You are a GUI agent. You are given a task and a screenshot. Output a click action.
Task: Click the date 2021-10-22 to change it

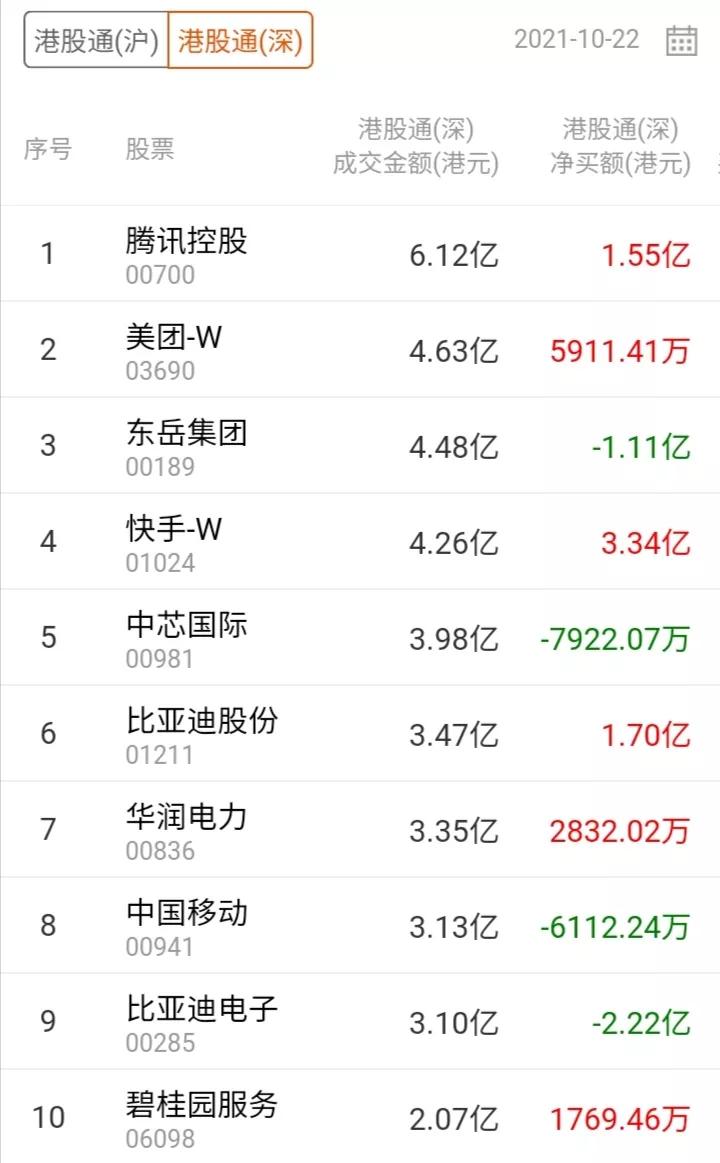tap(573, 41)
